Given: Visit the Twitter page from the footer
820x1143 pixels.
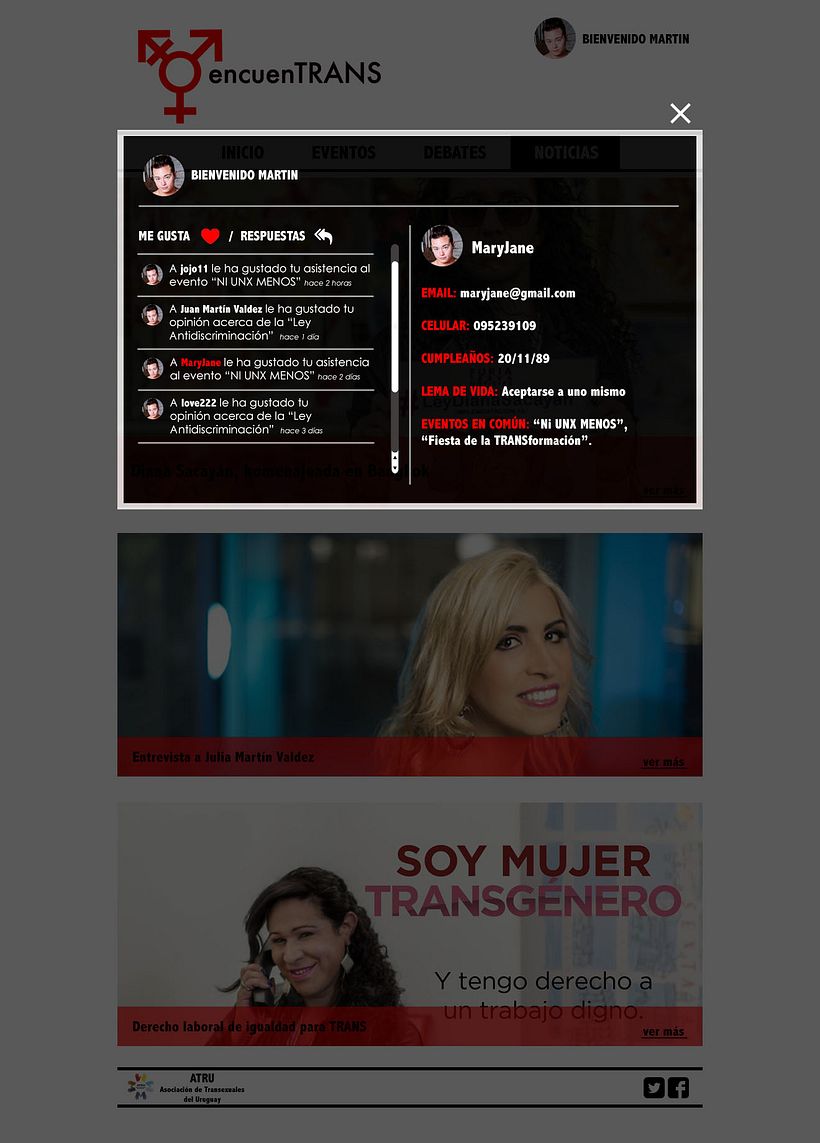Looking at the screenshot, I should coord(654,1088).
